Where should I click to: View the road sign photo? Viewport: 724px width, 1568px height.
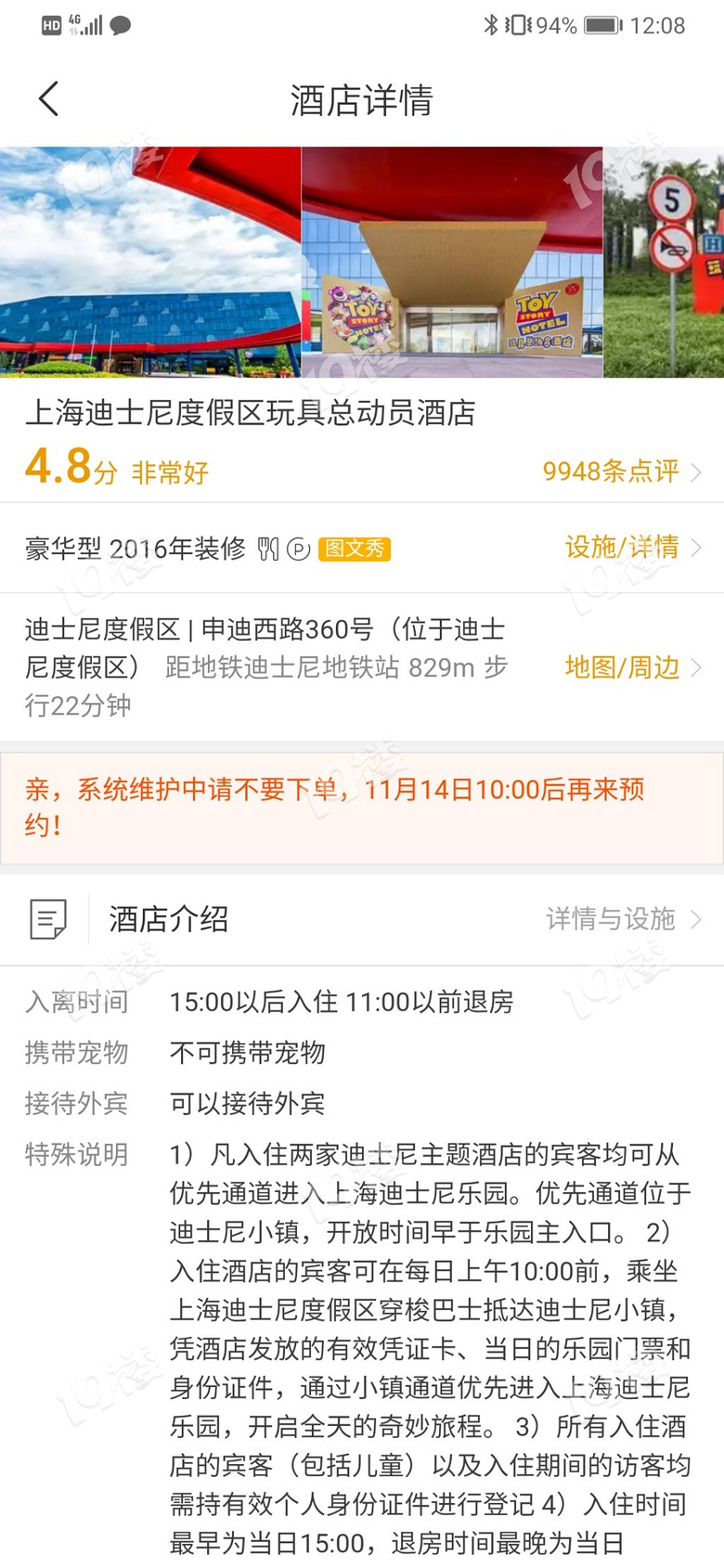tap(664, 262)
